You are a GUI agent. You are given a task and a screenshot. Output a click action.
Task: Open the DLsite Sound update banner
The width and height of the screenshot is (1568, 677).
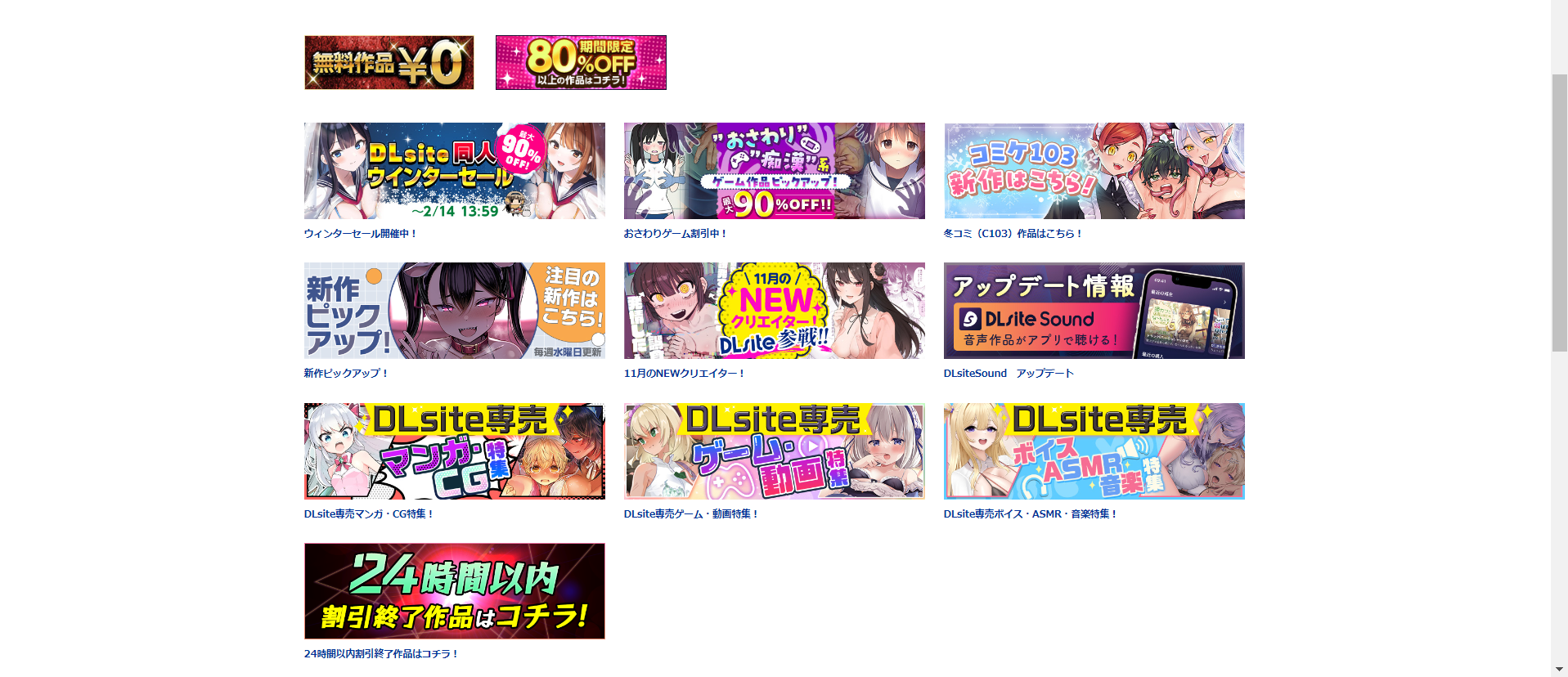click(x=1094, y=311)
